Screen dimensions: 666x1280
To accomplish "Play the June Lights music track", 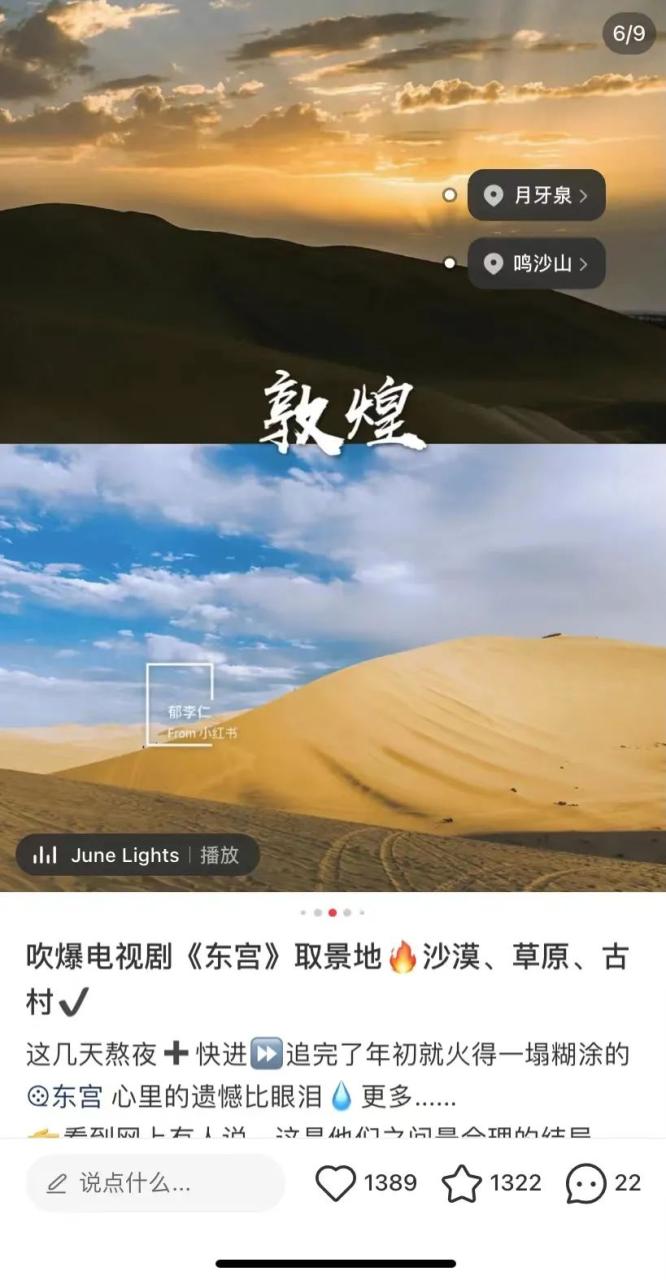I will [x=137, y=855].
